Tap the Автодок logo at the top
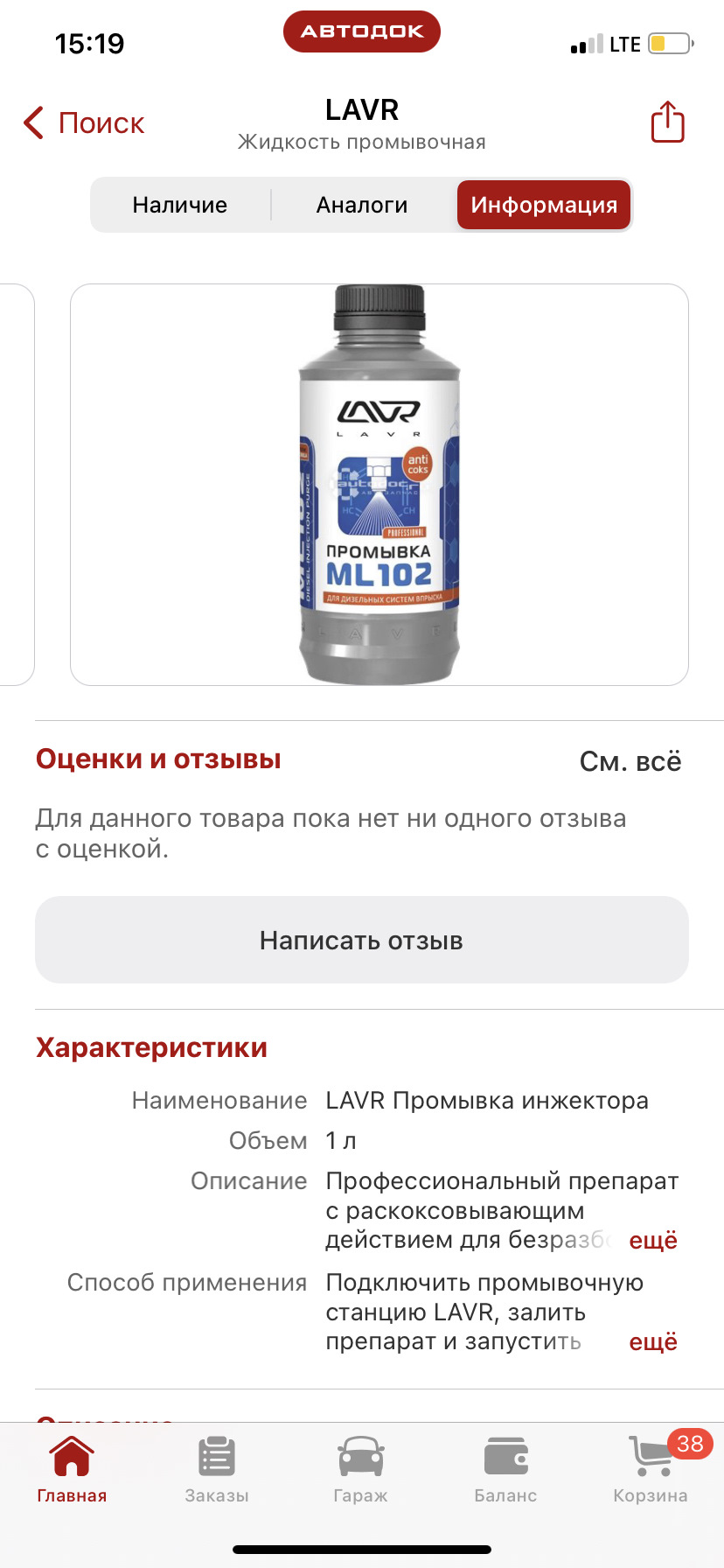Screen dimensions: 724x1568 [x=361, y=31]
